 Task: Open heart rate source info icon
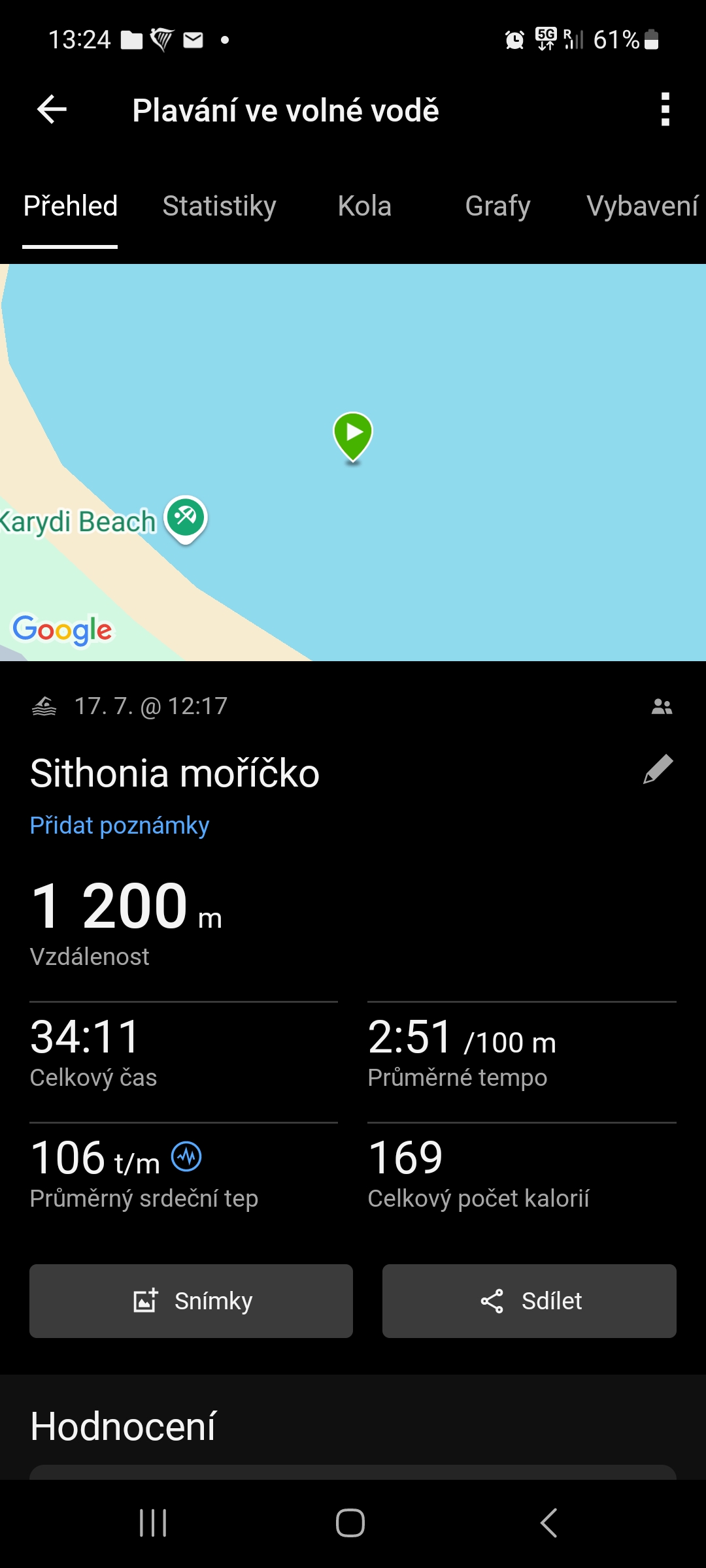coord(186,1157)
